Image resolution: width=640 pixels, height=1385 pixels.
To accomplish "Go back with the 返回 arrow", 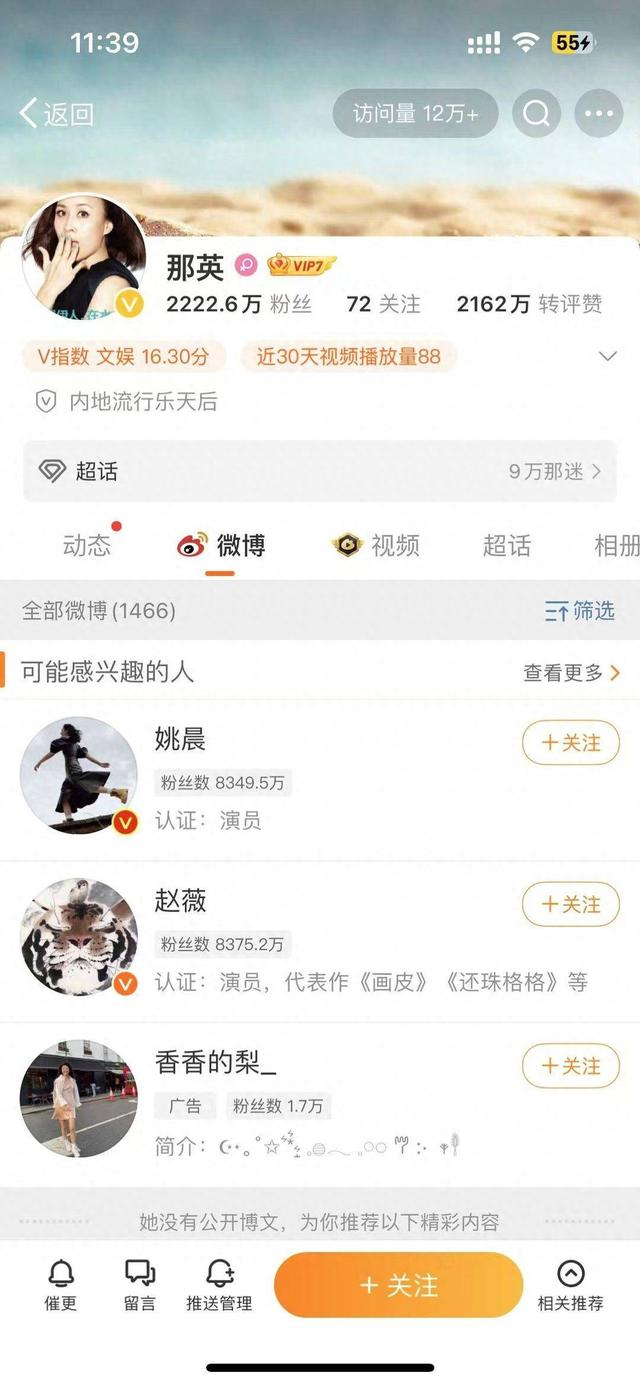I will [x=56, y=113].
